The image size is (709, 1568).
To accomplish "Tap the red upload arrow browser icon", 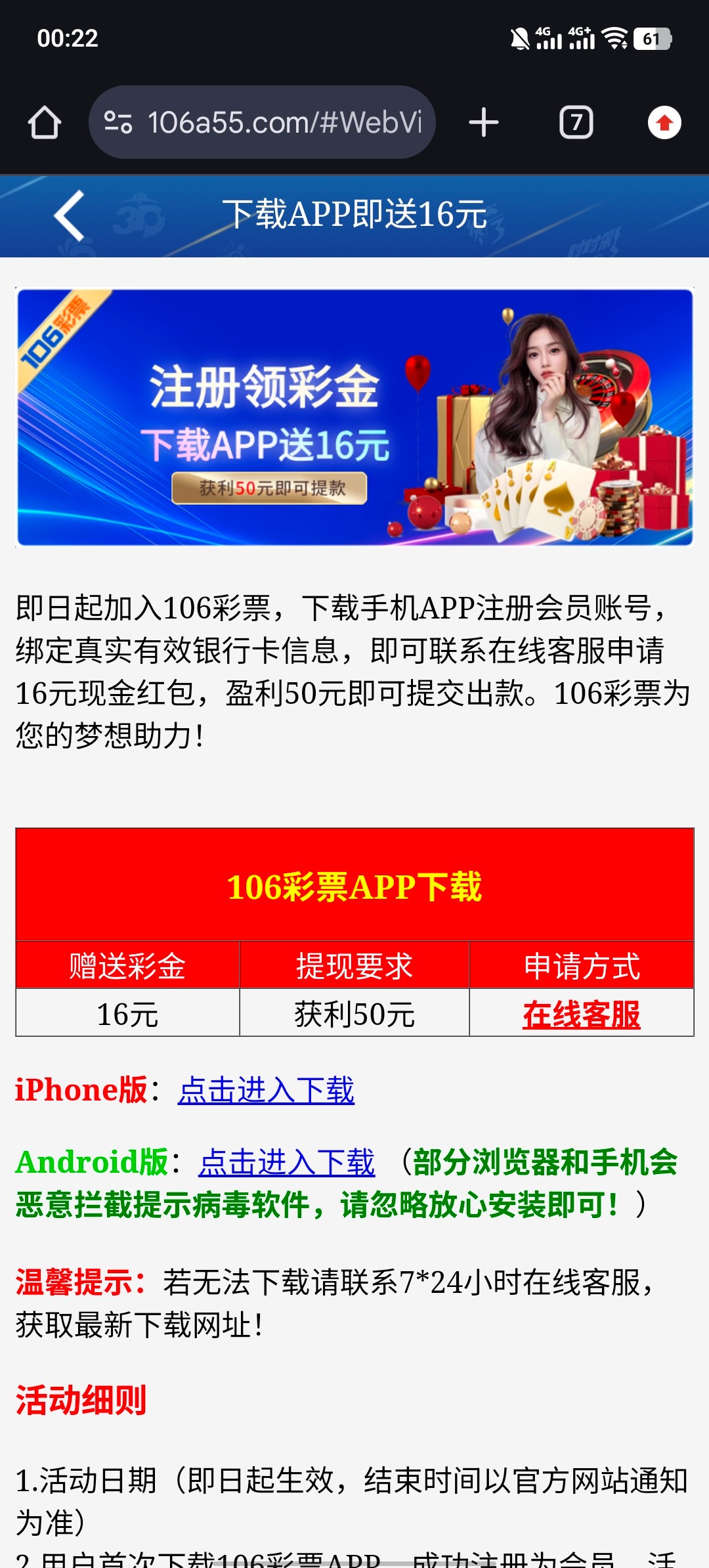I will click(664, 123).
